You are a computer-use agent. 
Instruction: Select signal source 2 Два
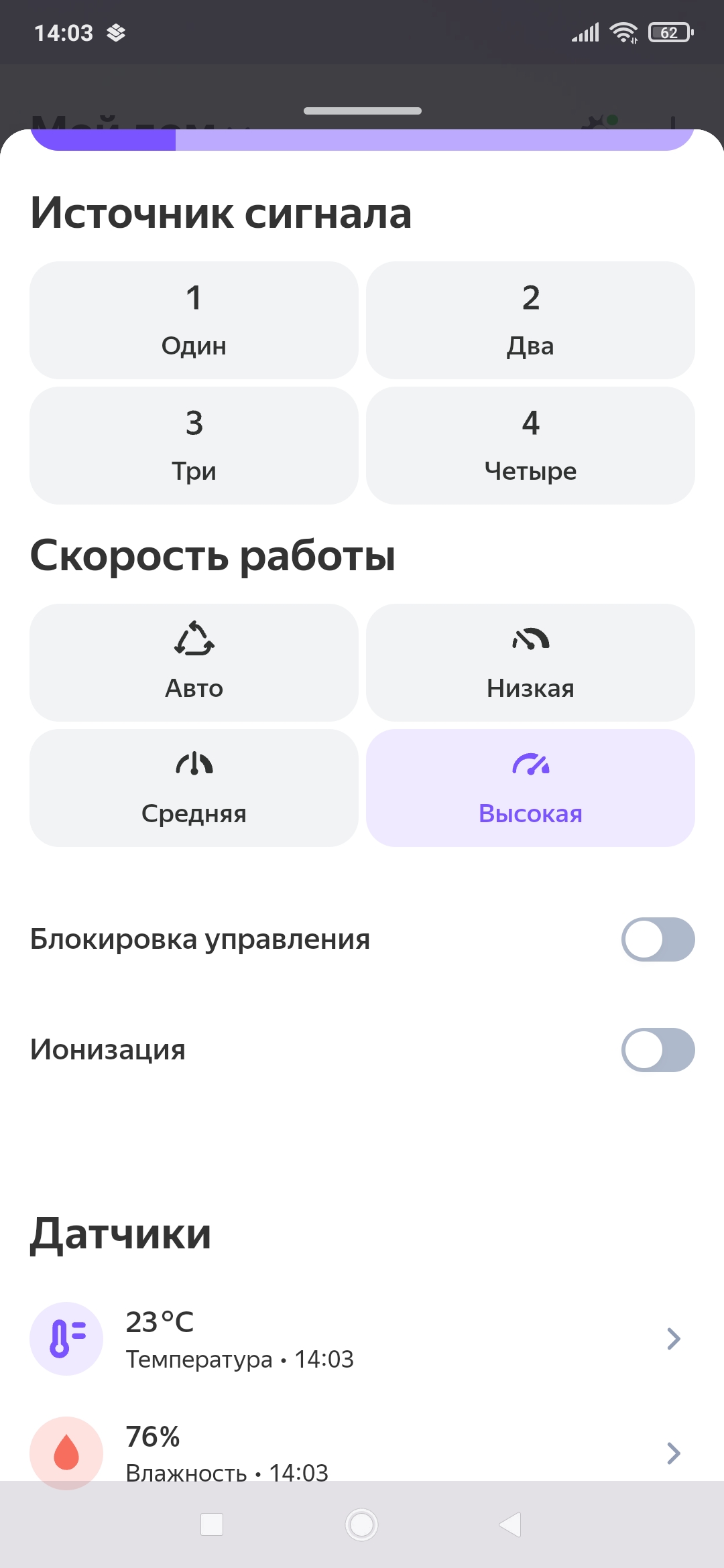530,320
